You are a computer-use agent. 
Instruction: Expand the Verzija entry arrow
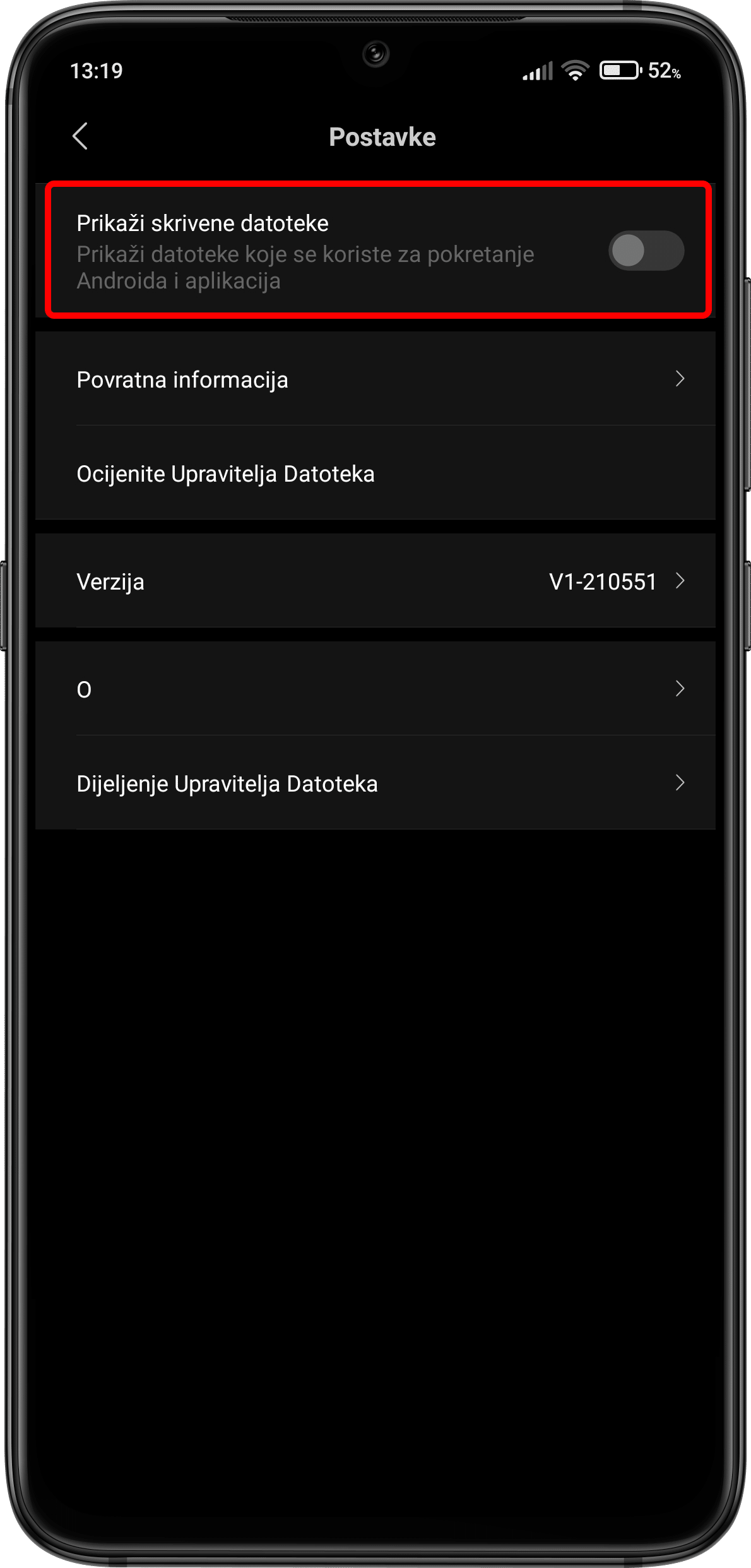coord(680,581)
